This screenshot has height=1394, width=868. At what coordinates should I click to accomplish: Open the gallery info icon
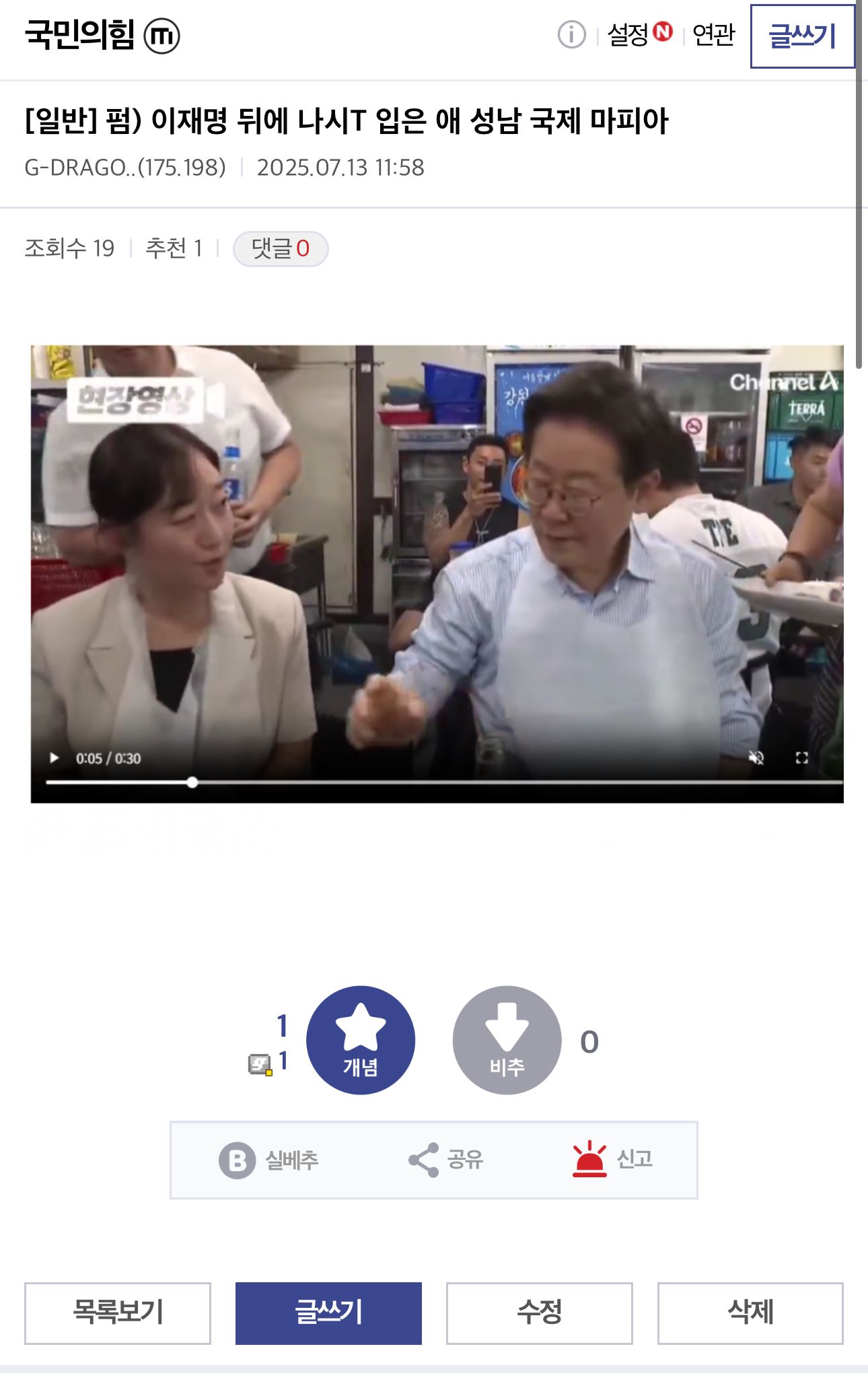click(x=572, y=34)
